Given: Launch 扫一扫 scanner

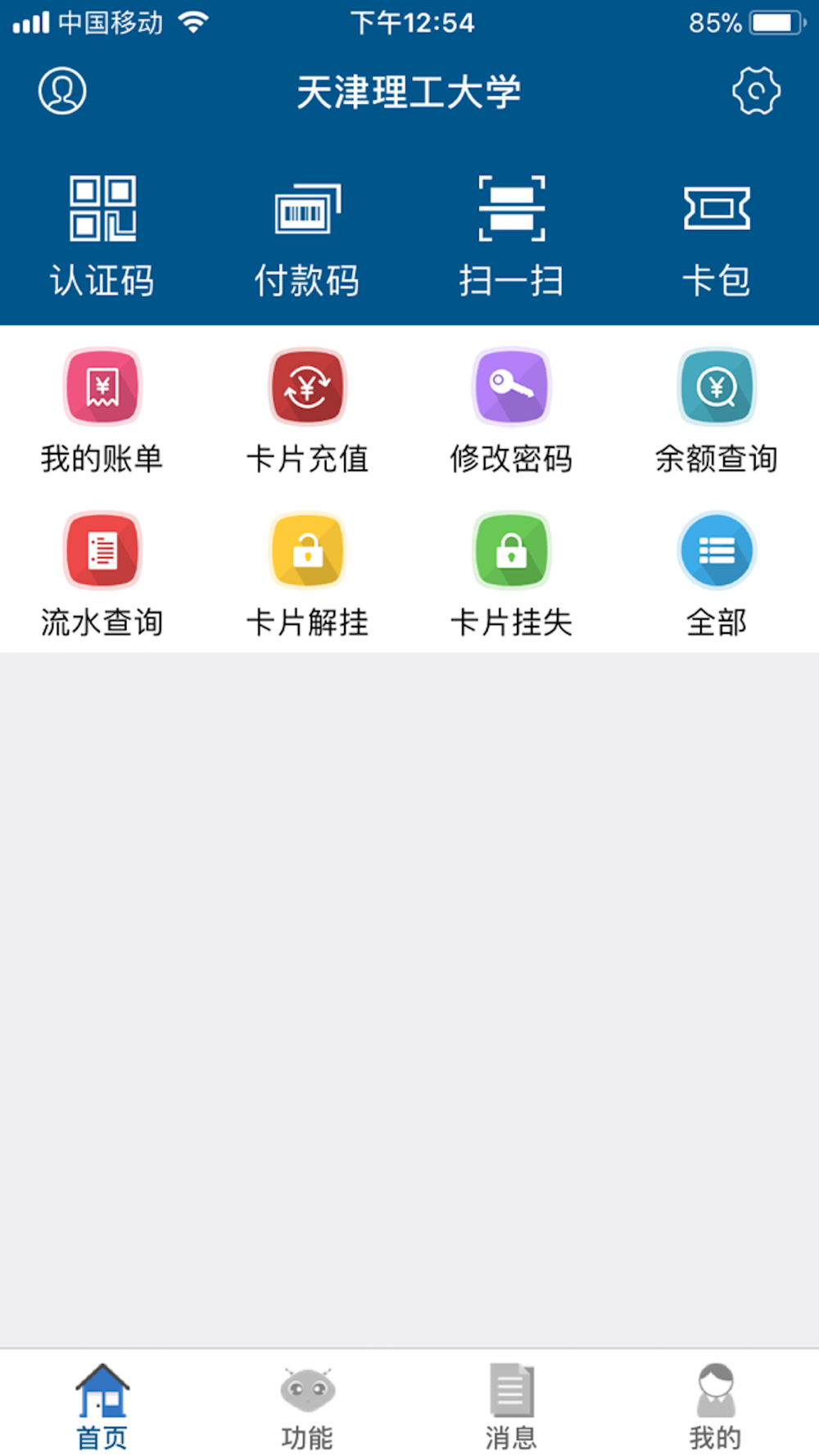Looking at the screenshot, I should pyautogui.click(x=512, y=237).
